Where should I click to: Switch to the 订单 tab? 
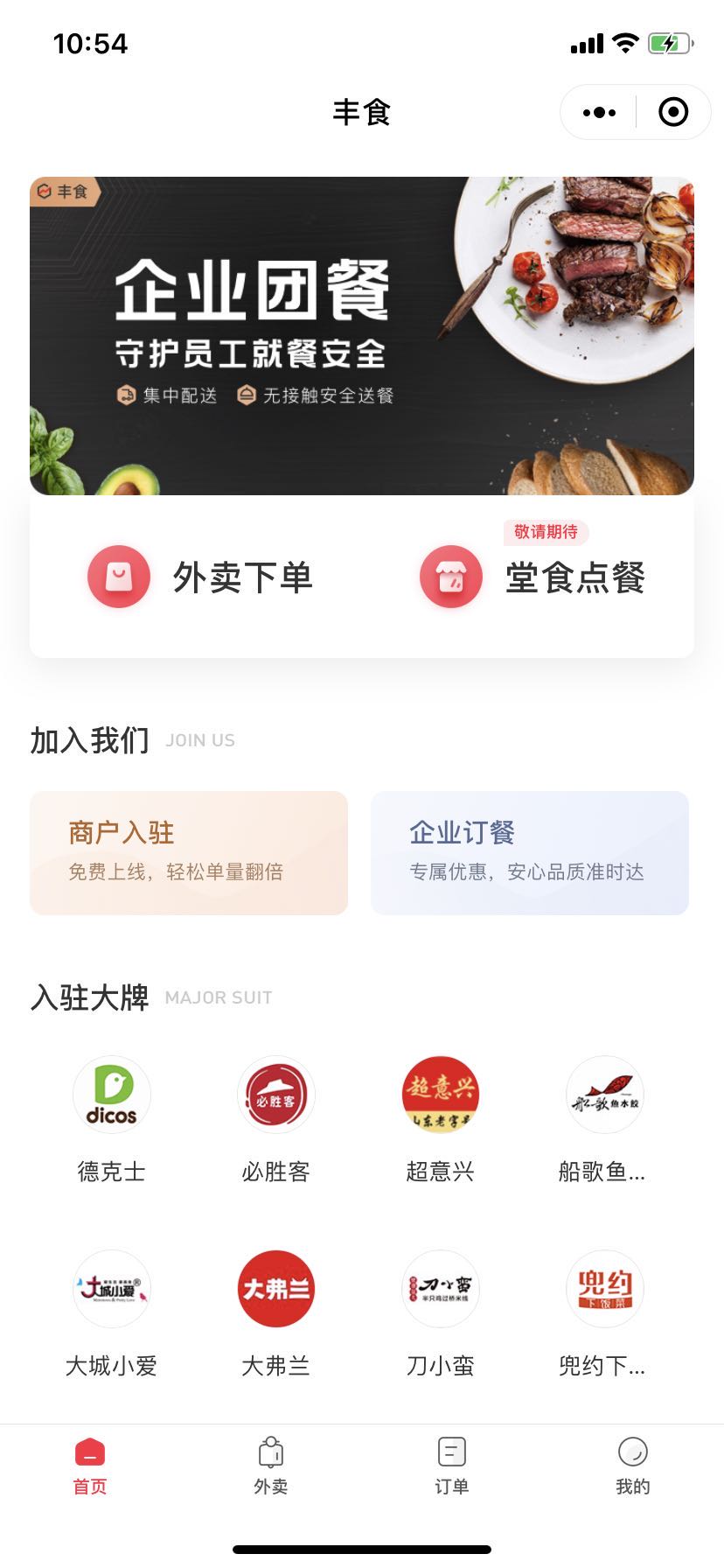click(452, 1466)
